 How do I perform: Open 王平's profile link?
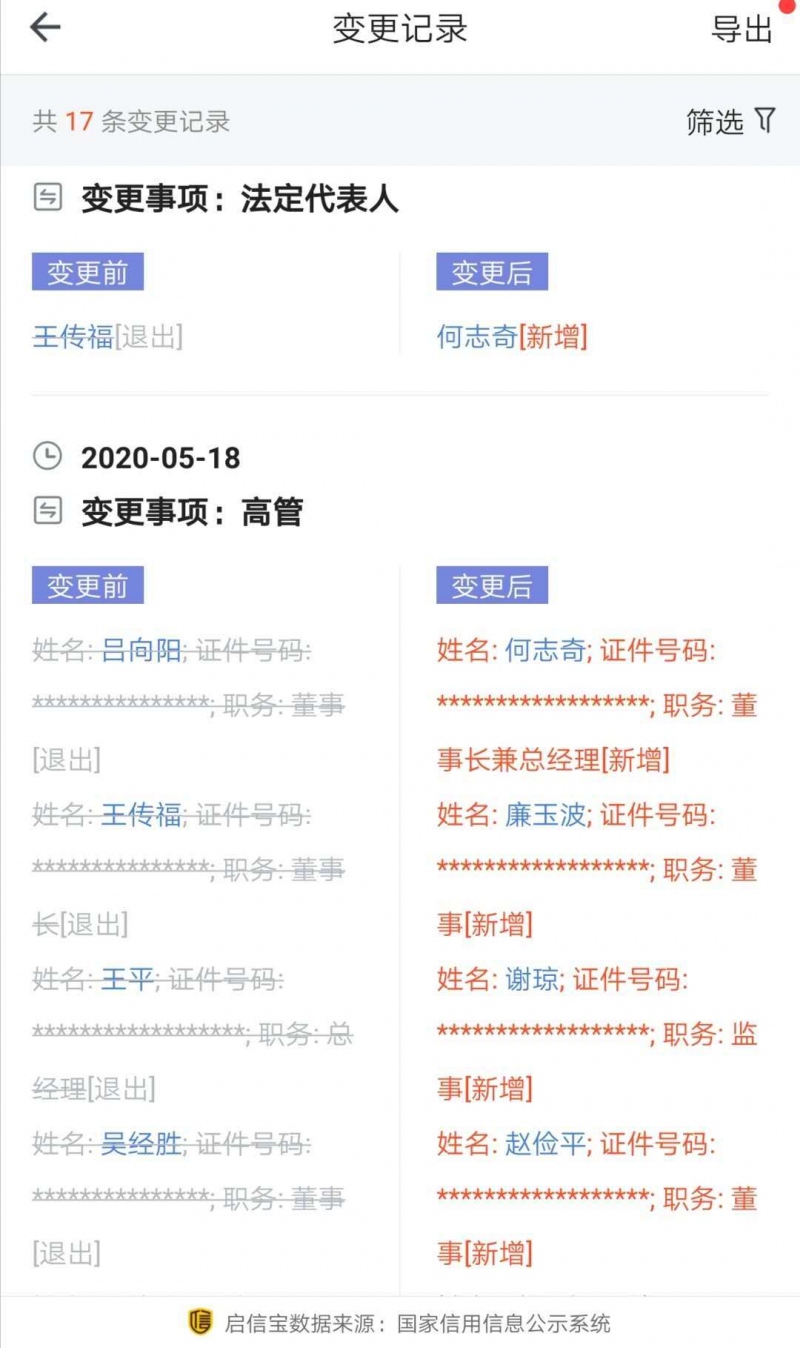point(128,979)
